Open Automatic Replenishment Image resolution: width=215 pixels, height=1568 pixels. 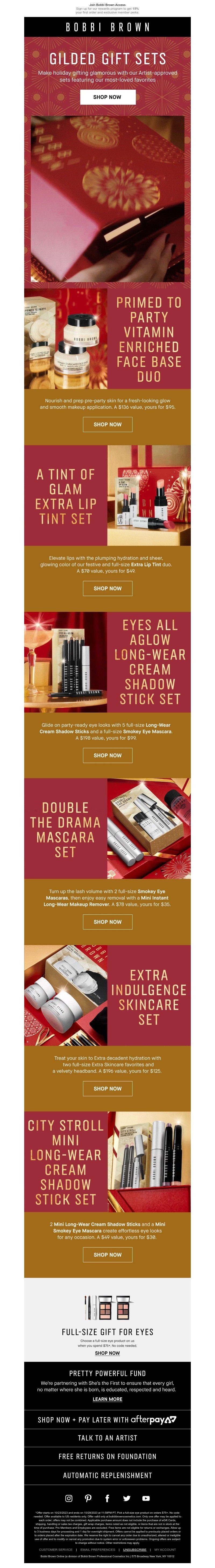(x=107, y=1475)
